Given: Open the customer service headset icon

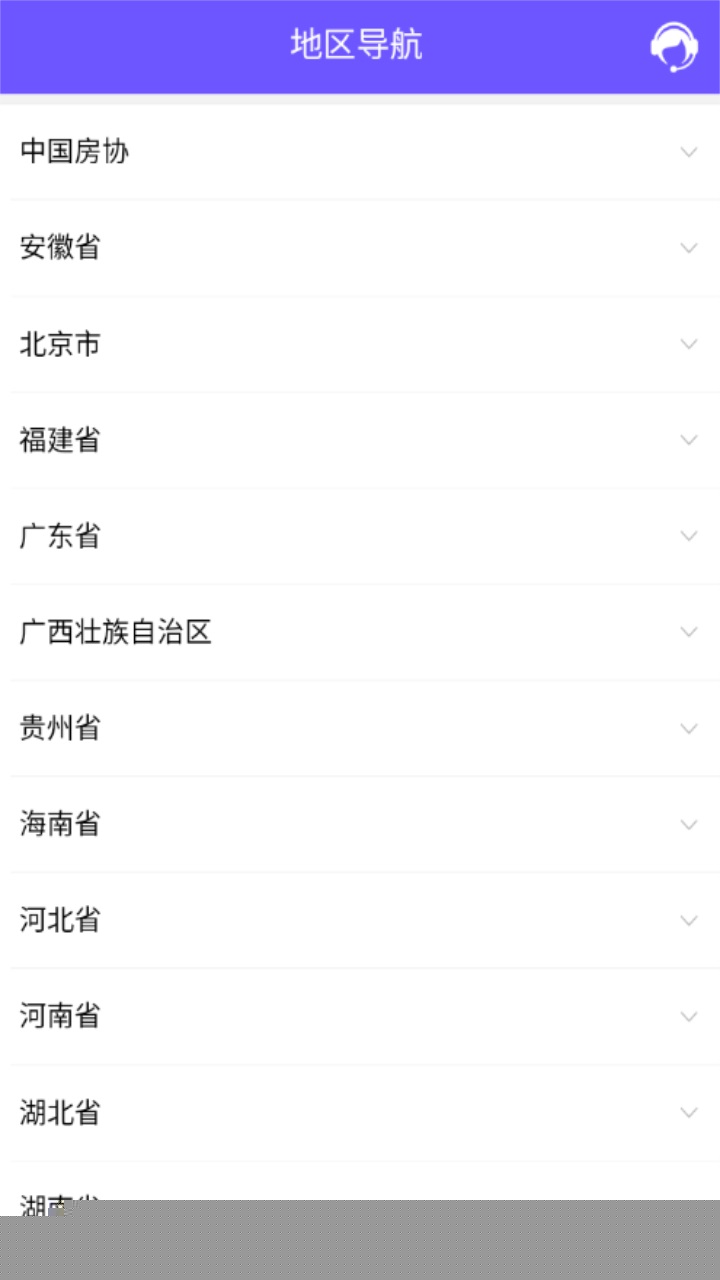Looking at the screenshot, I should tap(674, 46).
